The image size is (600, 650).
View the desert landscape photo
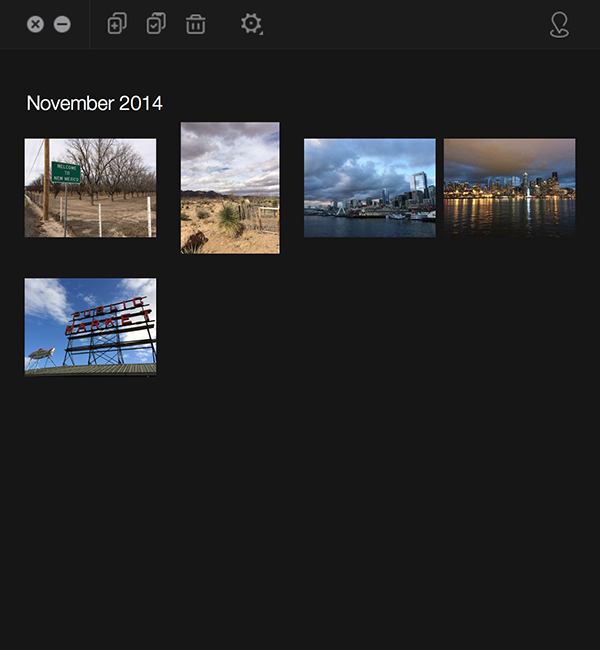pyautogui.click(x=230, y=188)
